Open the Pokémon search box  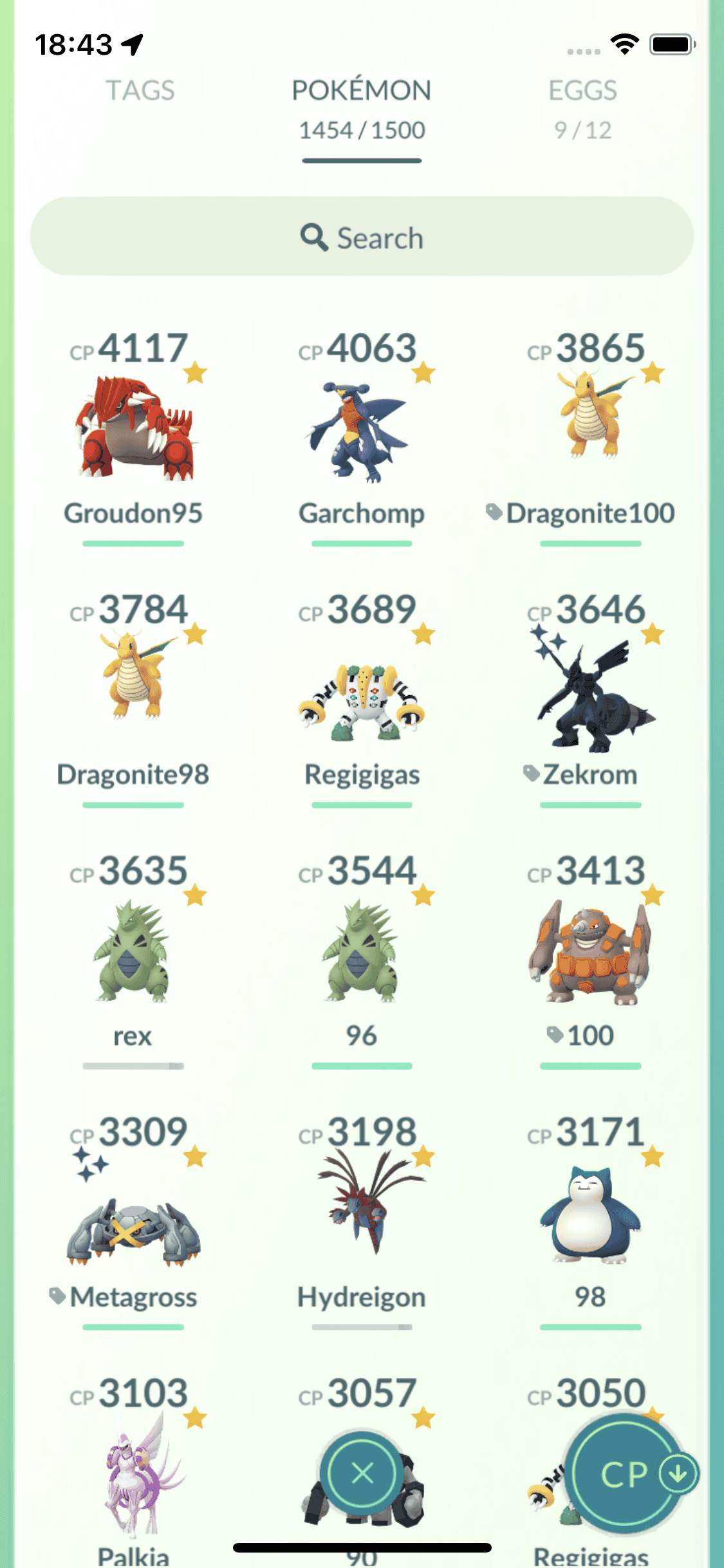[362, 237]
